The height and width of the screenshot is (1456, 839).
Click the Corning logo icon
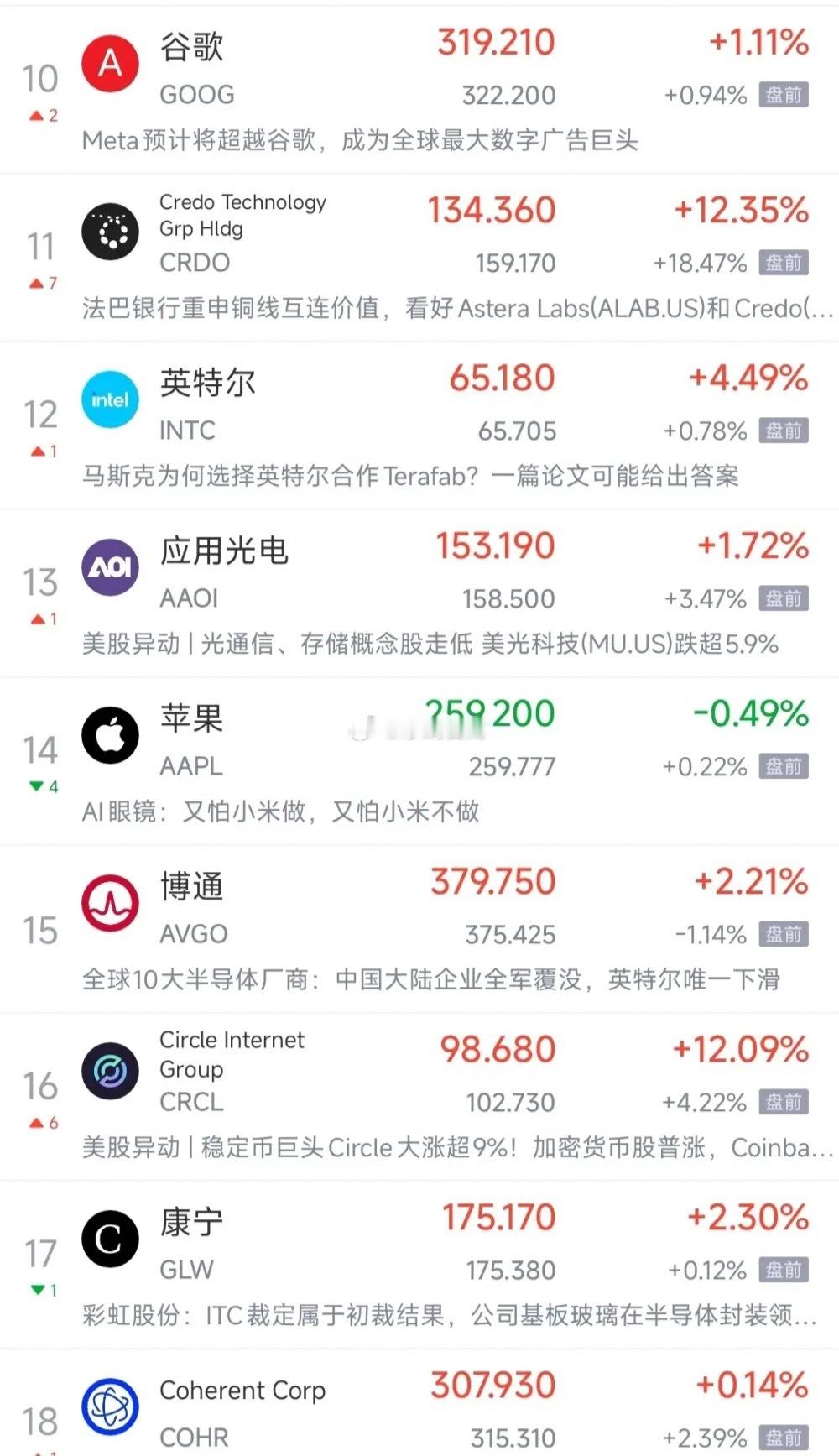click(110, 1238)
